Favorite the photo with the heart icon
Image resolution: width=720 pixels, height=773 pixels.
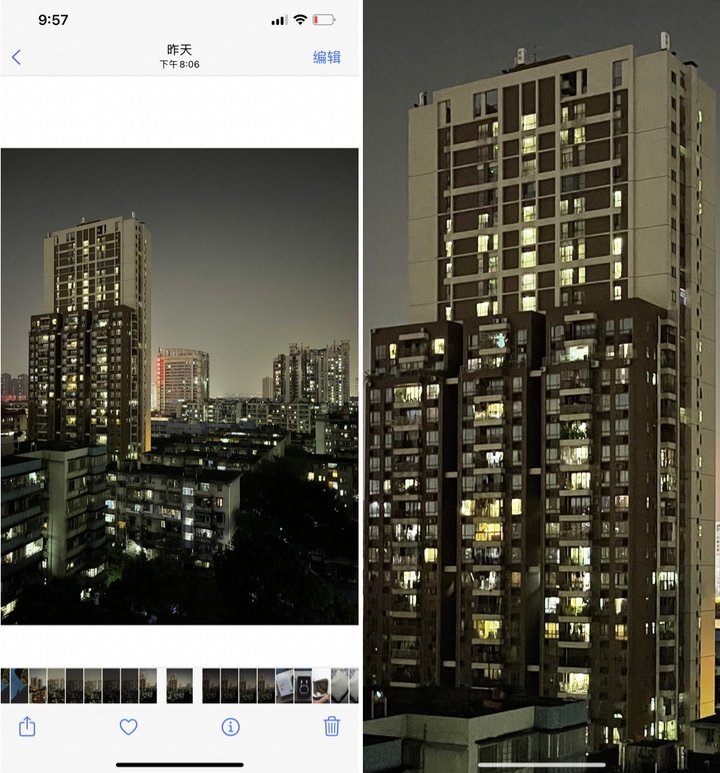(x=129, y=727)
